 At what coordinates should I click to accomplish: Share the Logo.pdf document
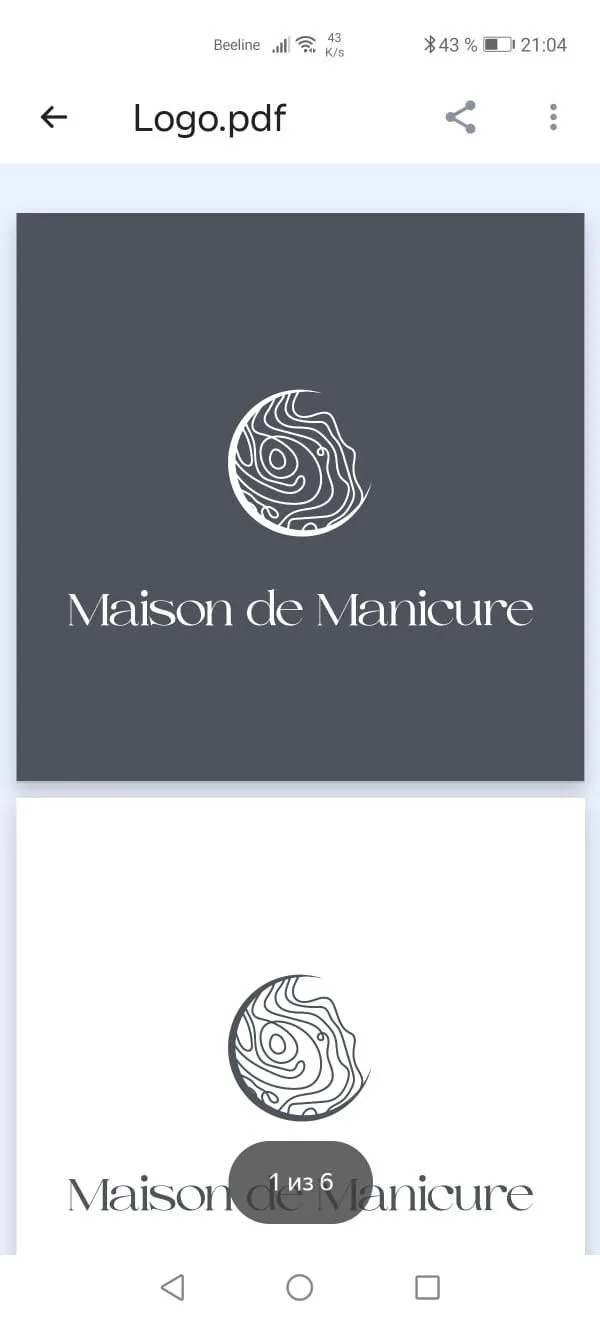(460, 117)
